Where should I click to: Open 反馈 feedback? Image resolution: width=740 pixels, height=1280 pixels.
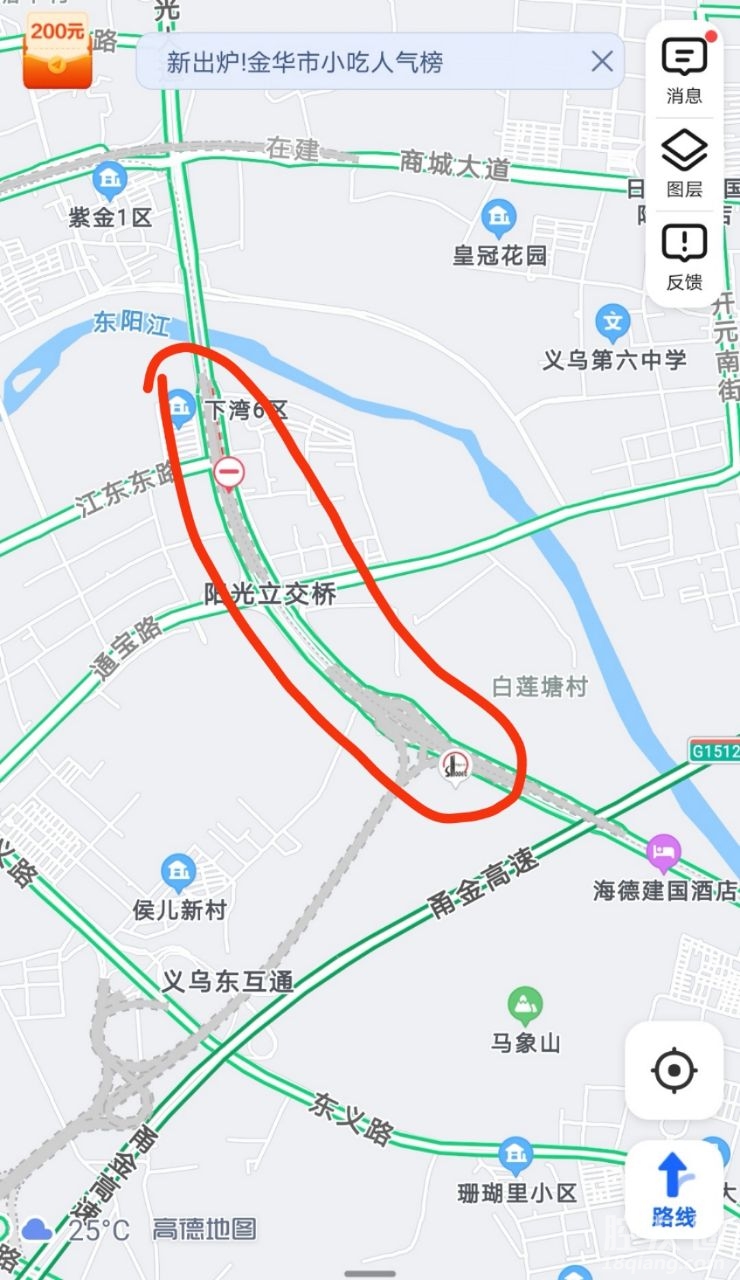click(x=685, y=256)
